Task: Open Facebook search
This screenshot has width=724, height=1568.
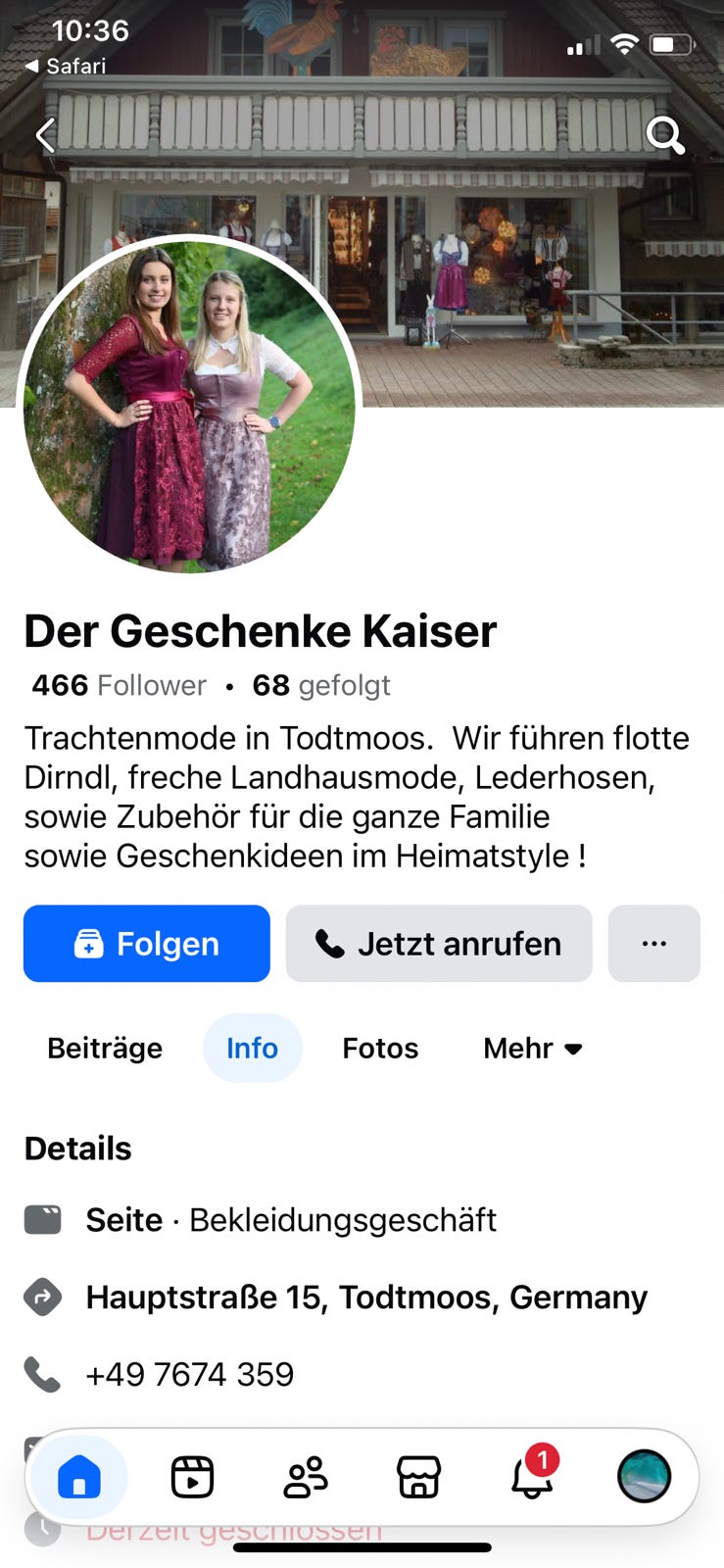Action: click(665, 135)
